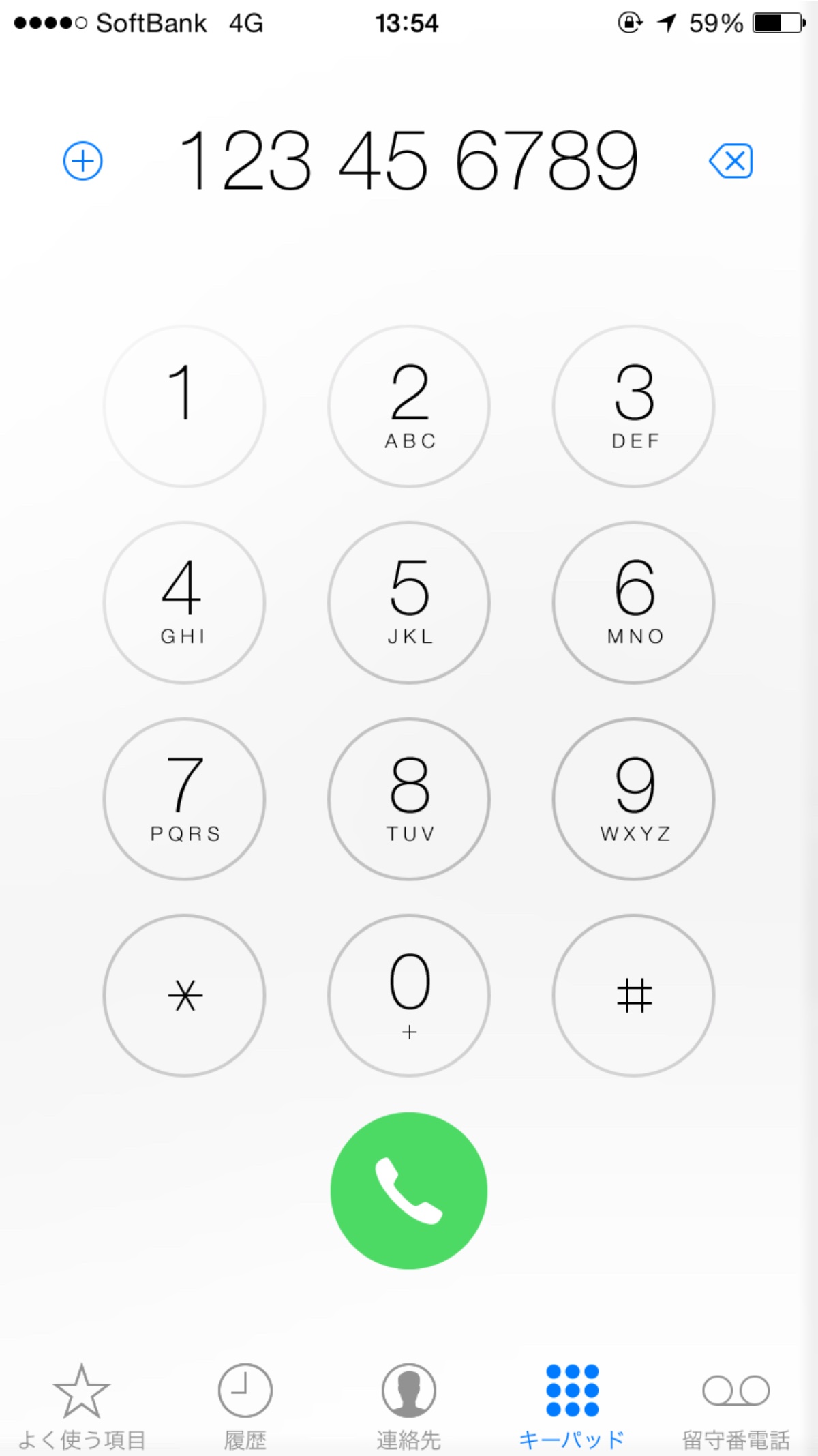This screenshot has width=818, height=1456.
Task: Delete the last digit with backspace icon
Action: [731, 161]
